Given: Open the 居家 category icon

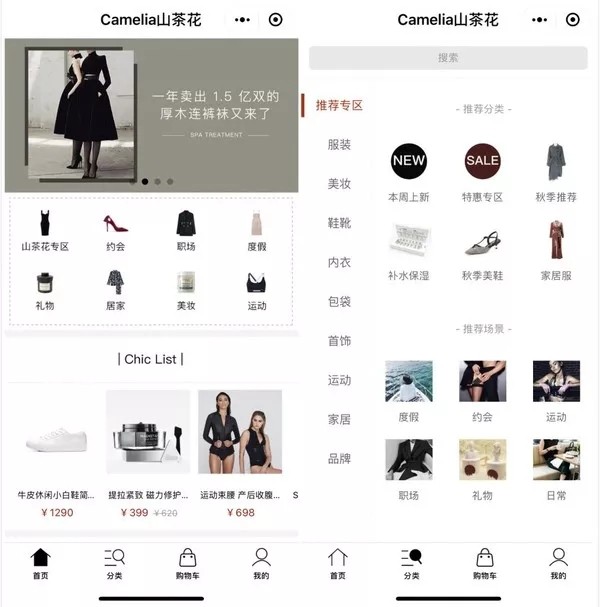Looking at the screenshot, I should pyautogui.click(x=116, y=288).
